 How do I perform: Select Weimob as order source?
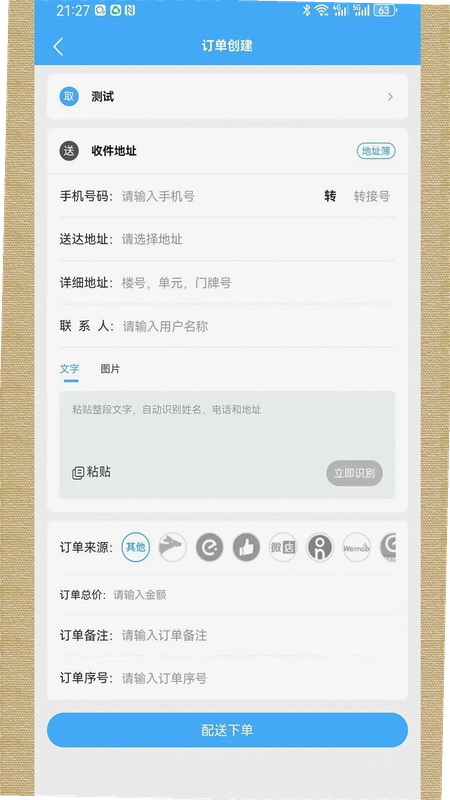pos(357,547)
